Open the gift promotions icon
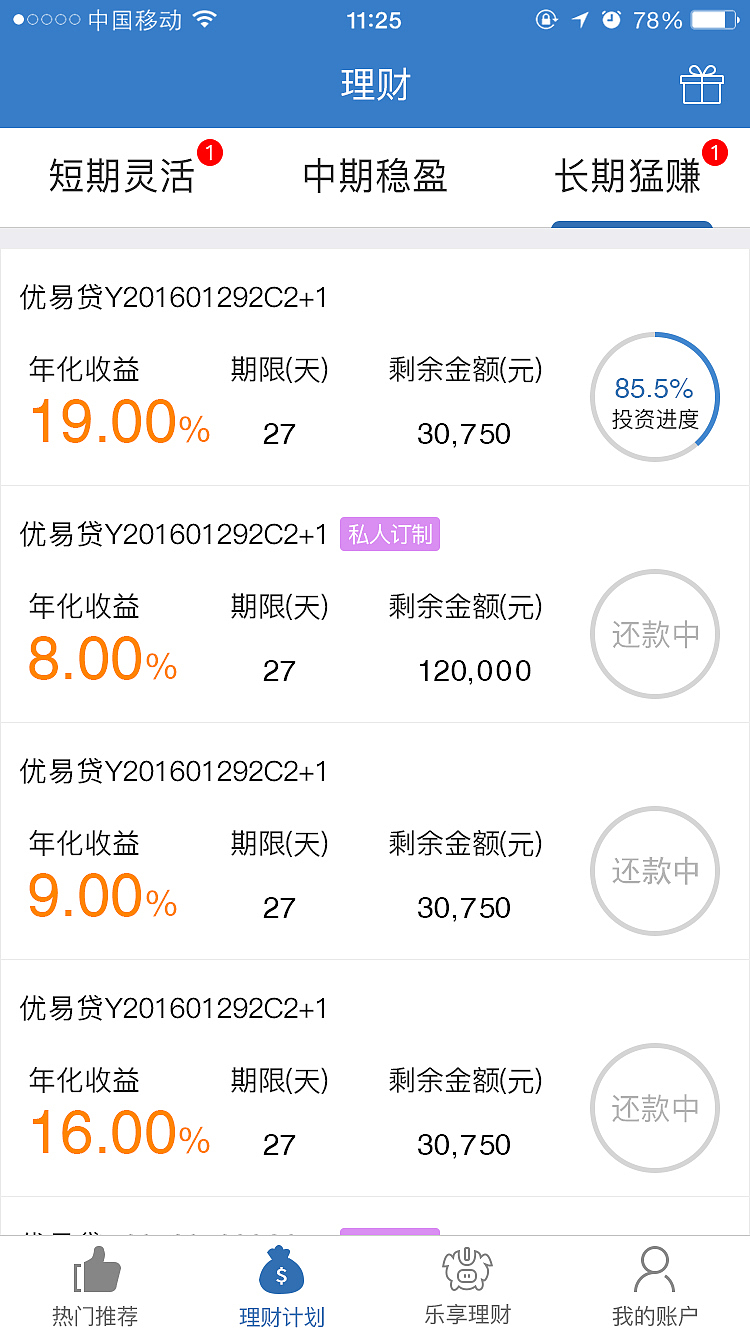 [704, 85]
